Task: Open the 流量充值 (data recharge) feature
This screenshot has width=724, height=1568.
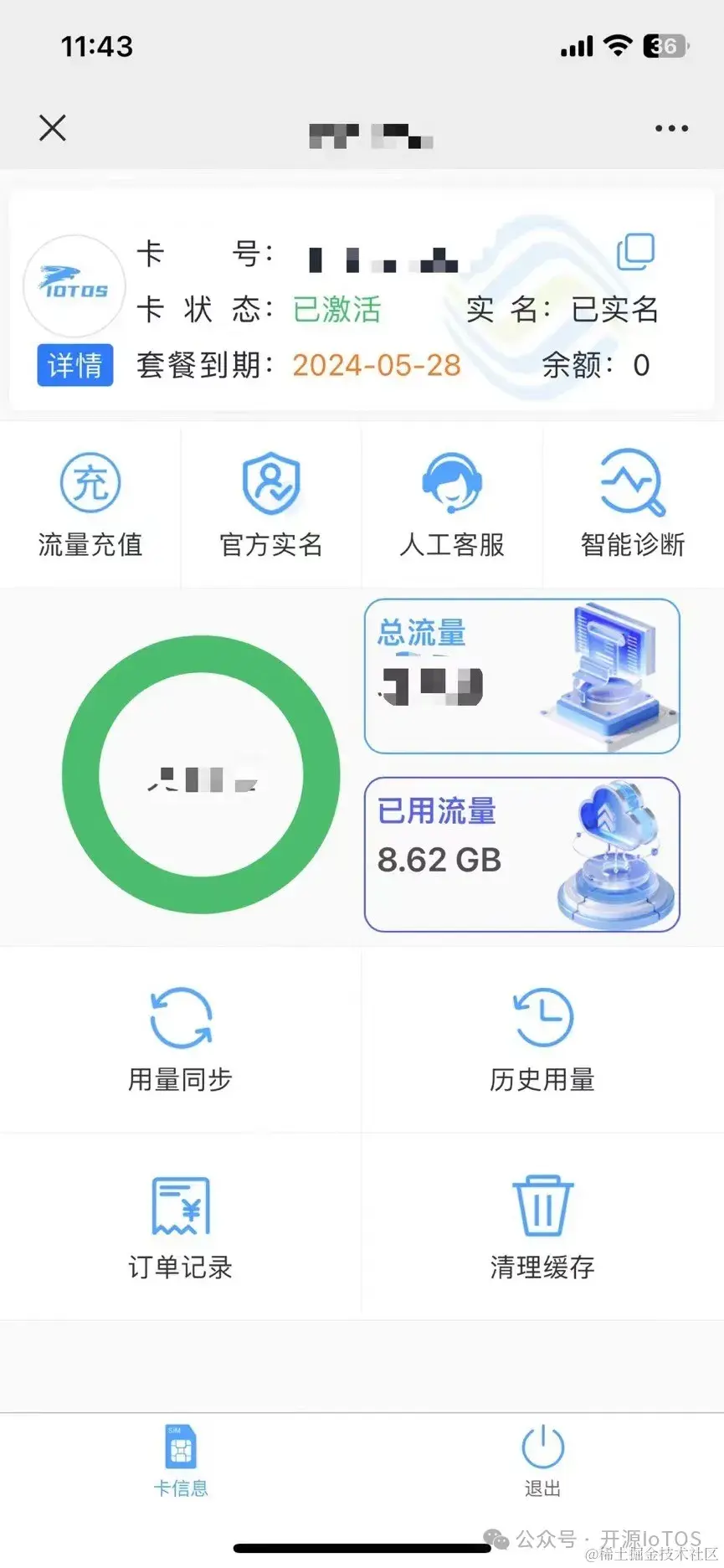Action: pos(90,502)
